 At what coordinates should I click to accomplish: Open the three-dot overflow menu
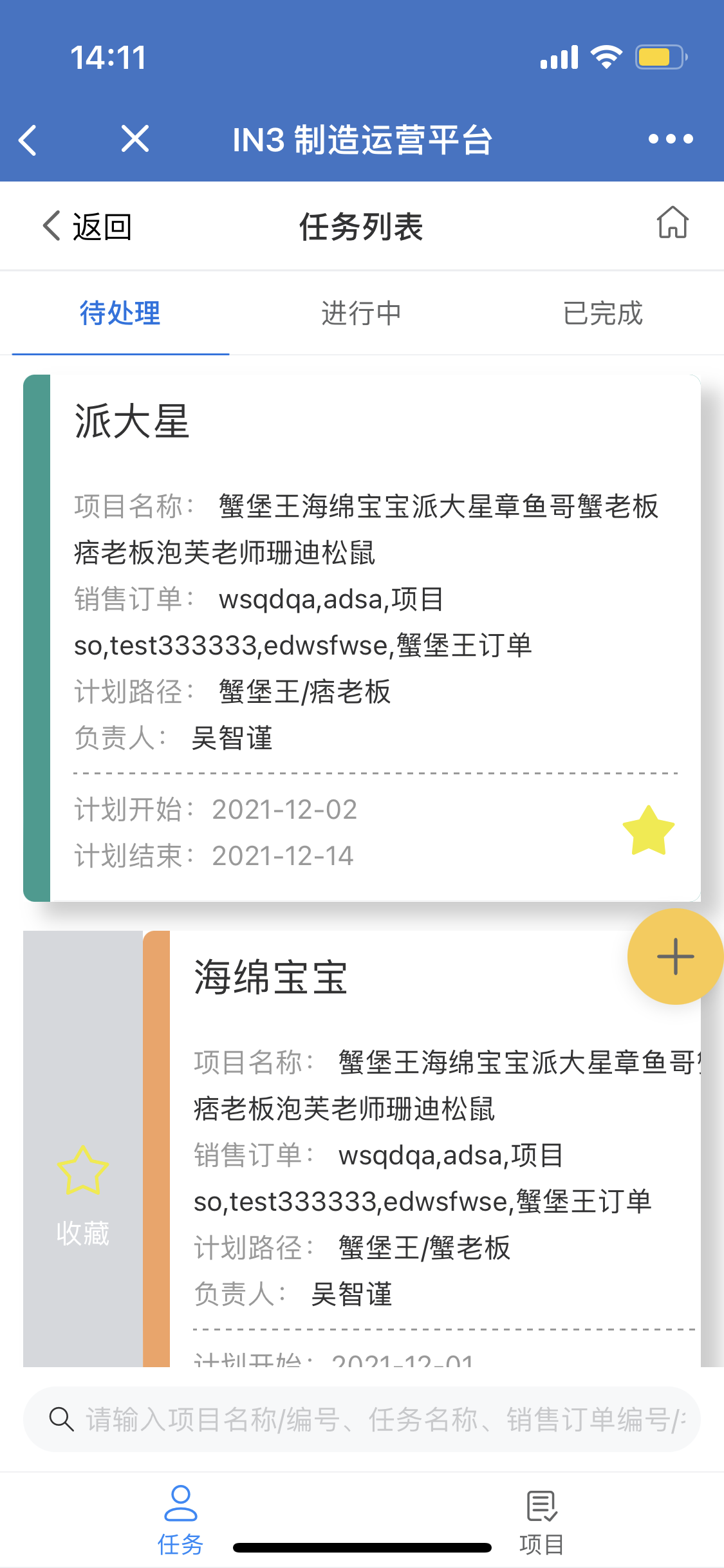click(670, 139)
